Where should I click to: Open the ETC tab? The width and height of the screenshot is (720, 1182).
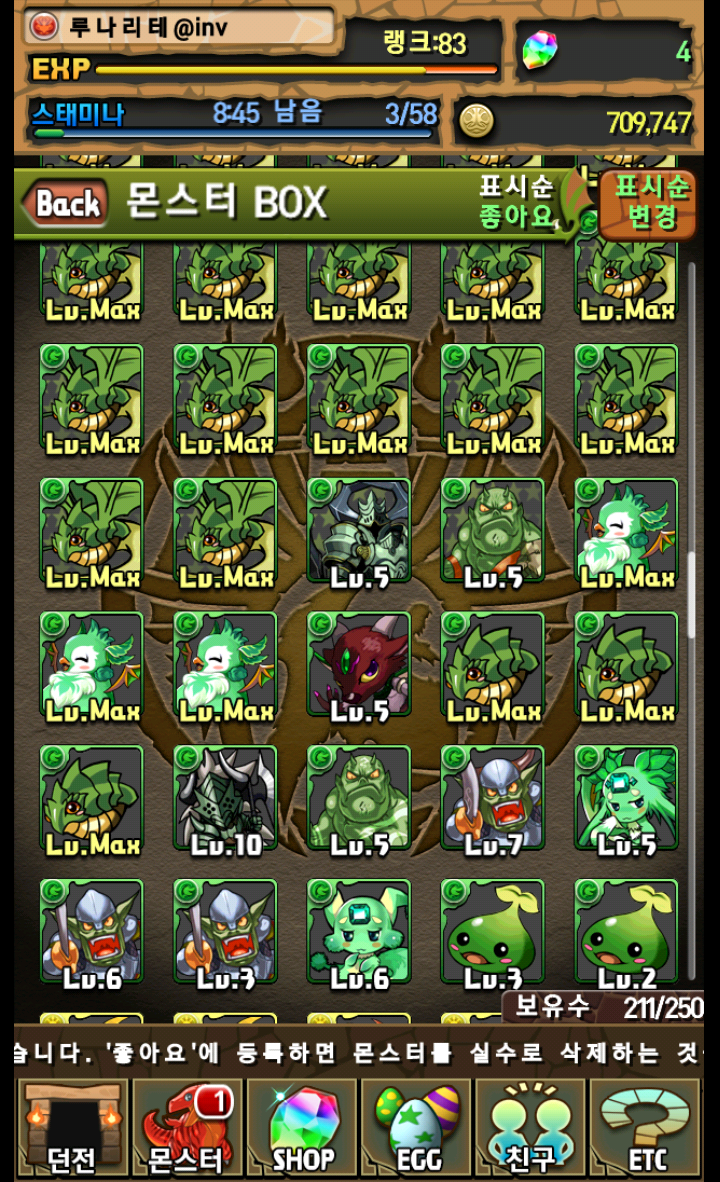pos(646,1128)
